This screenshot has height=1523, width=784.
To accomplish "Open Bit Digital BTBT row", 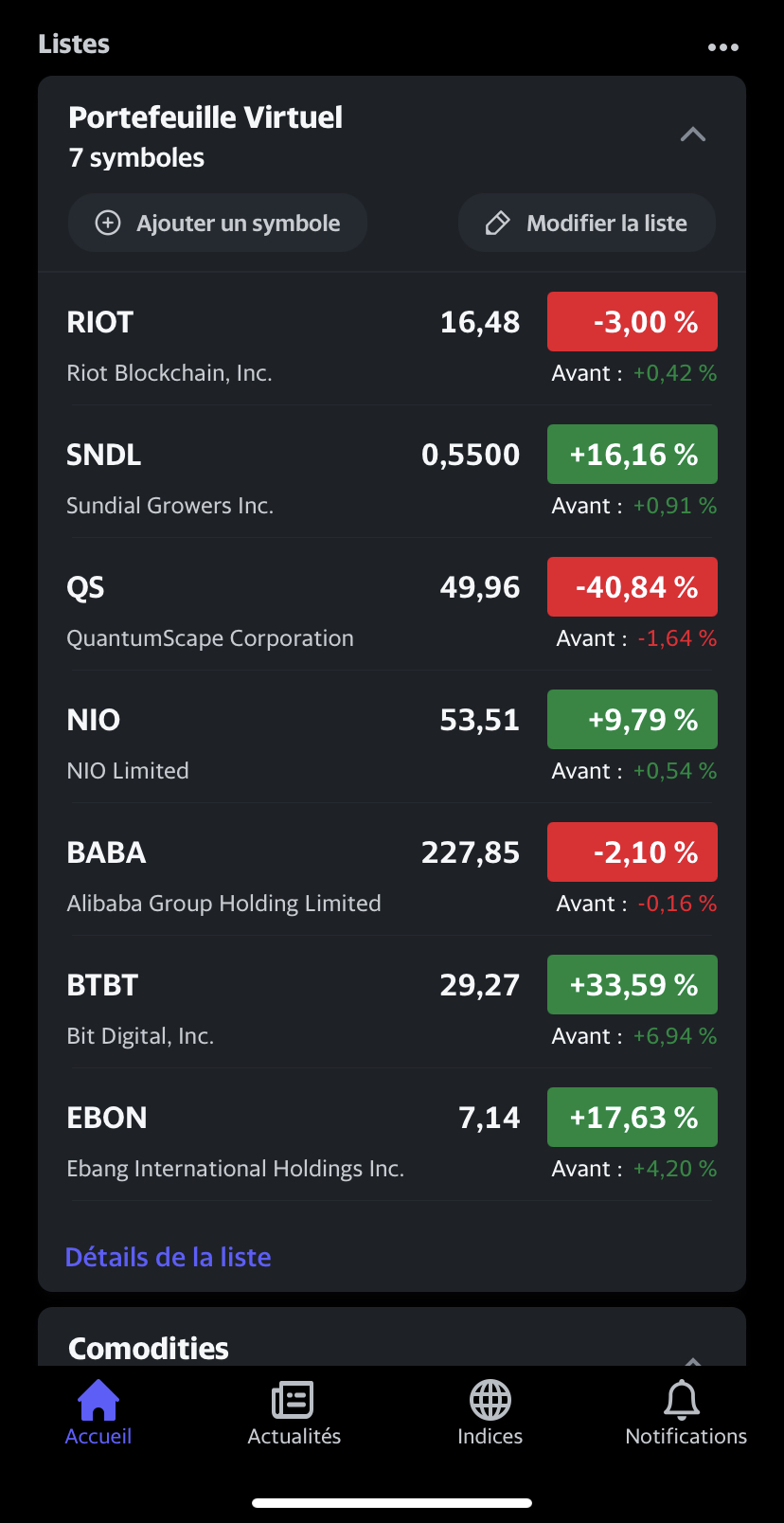I will 392,1002.
